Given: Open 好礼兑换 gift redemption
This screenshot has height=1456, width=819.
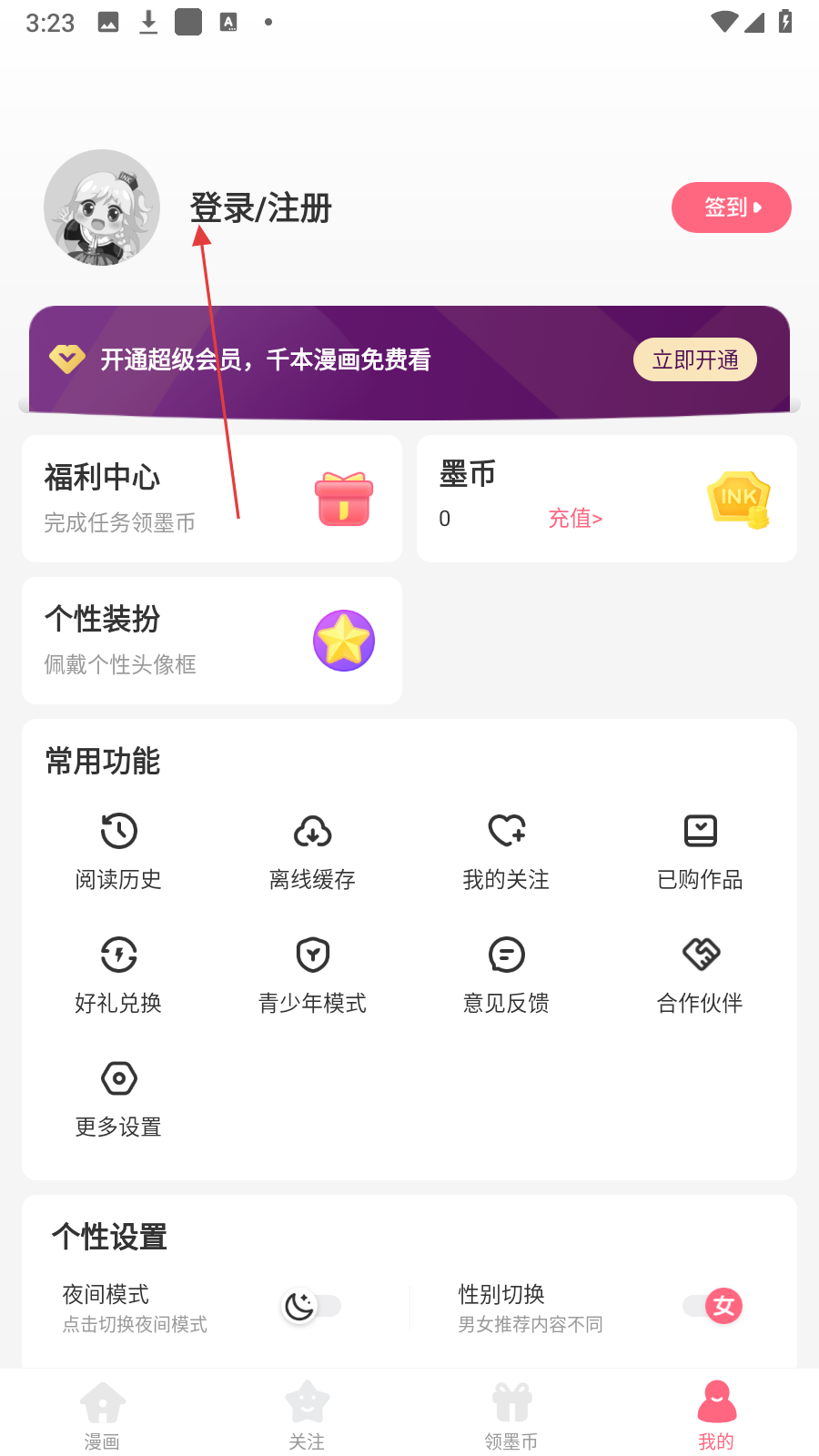Looking at the screenshot, I should tap(118, 975).
